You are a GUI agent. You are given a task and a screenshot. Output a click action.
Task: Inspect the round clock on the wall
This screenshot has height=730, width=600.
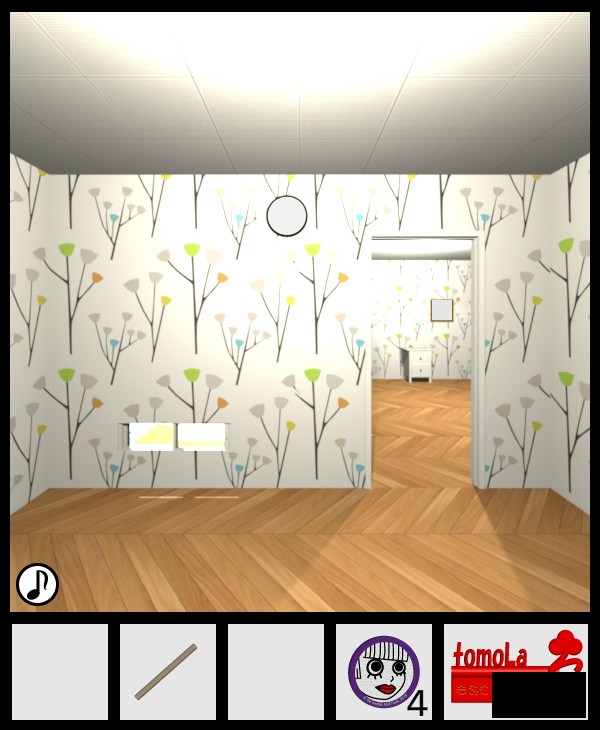[x=287, y=216]
